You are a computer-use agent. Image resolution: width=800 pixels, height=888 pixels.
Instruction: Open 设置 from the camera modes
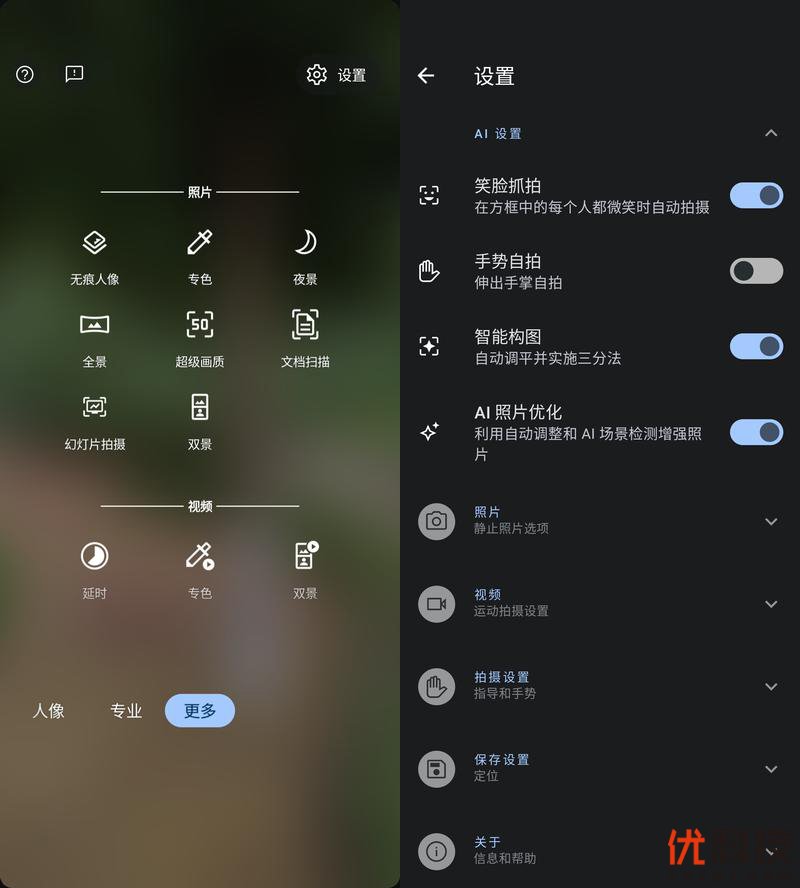[x=336, y=75]
